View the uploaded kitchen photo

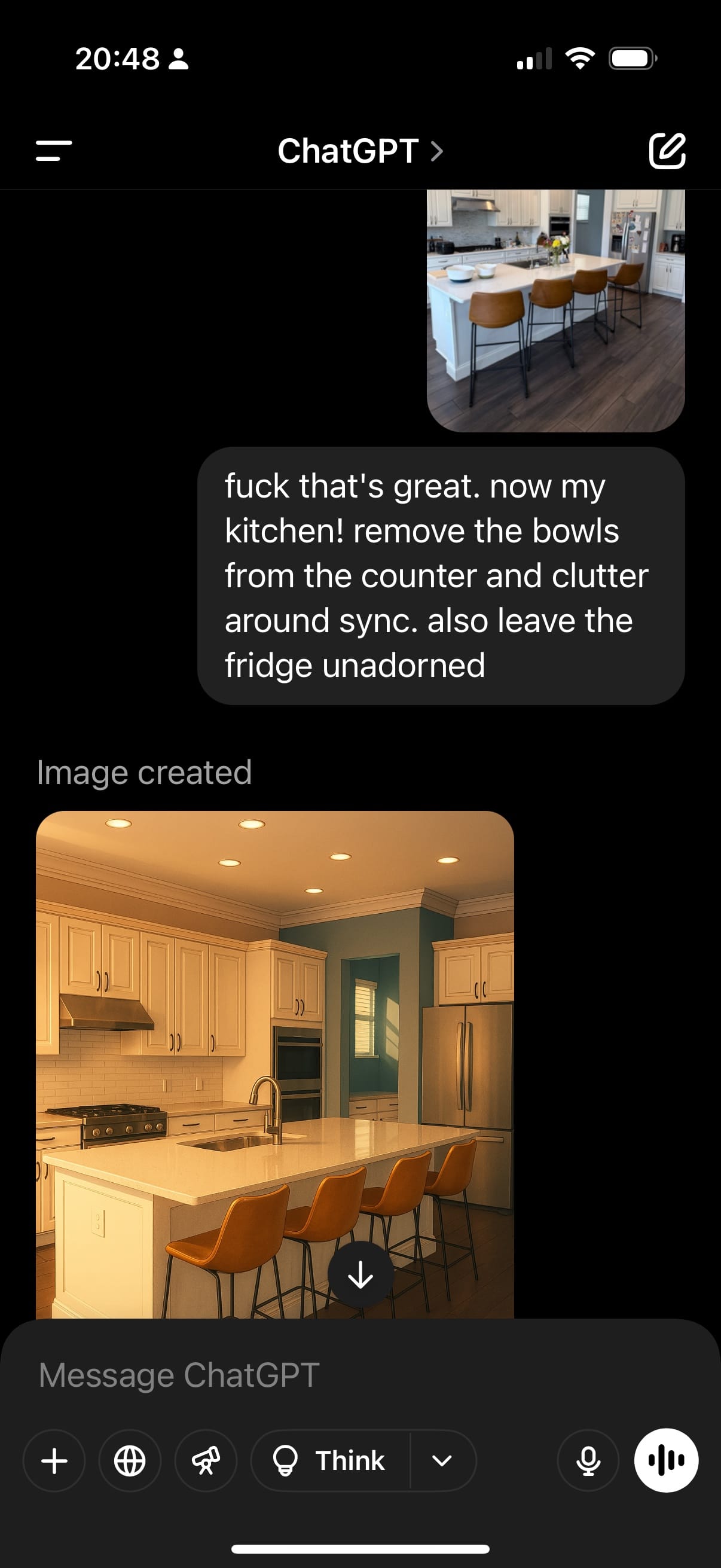click(x=555, y=310)
